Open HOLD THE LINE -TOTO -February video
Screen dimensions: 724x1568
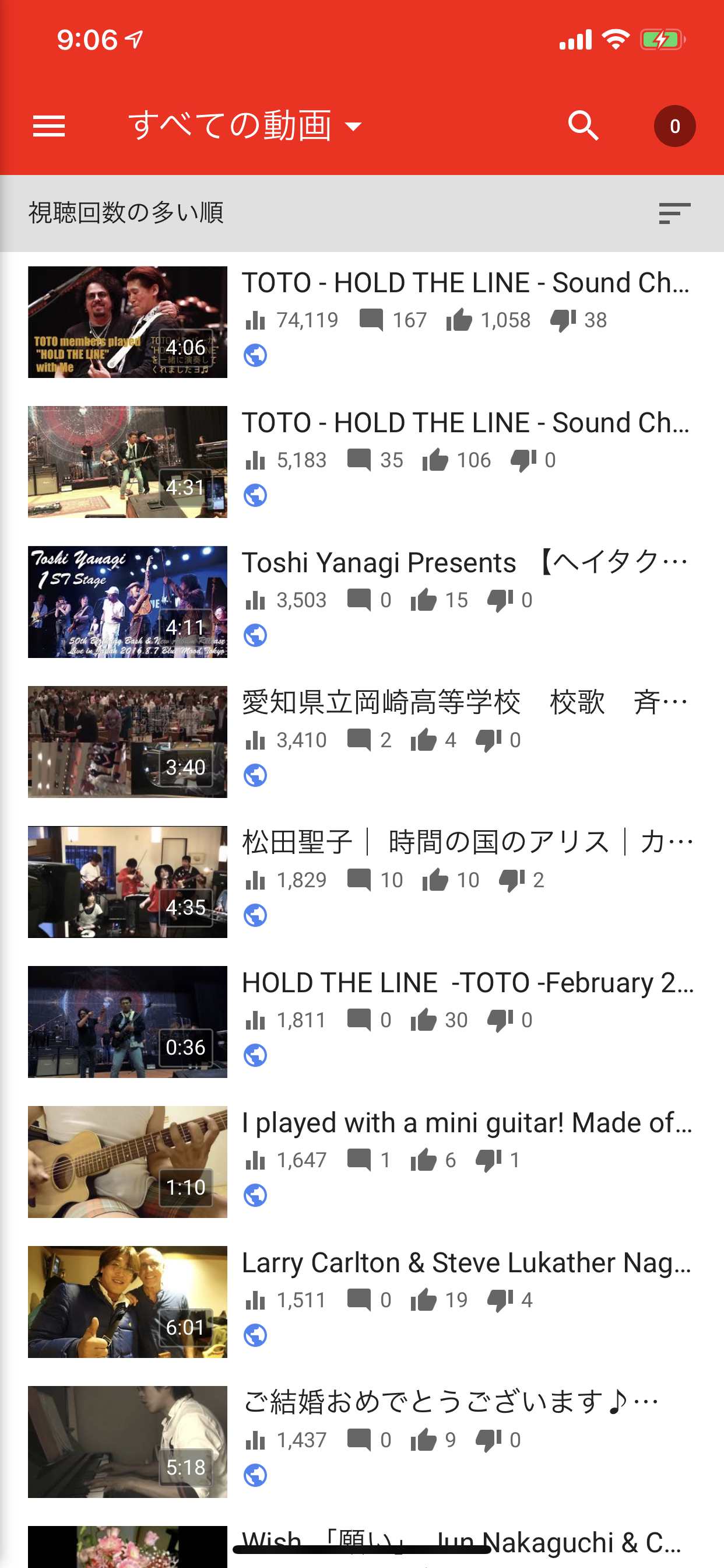point(465,984)
